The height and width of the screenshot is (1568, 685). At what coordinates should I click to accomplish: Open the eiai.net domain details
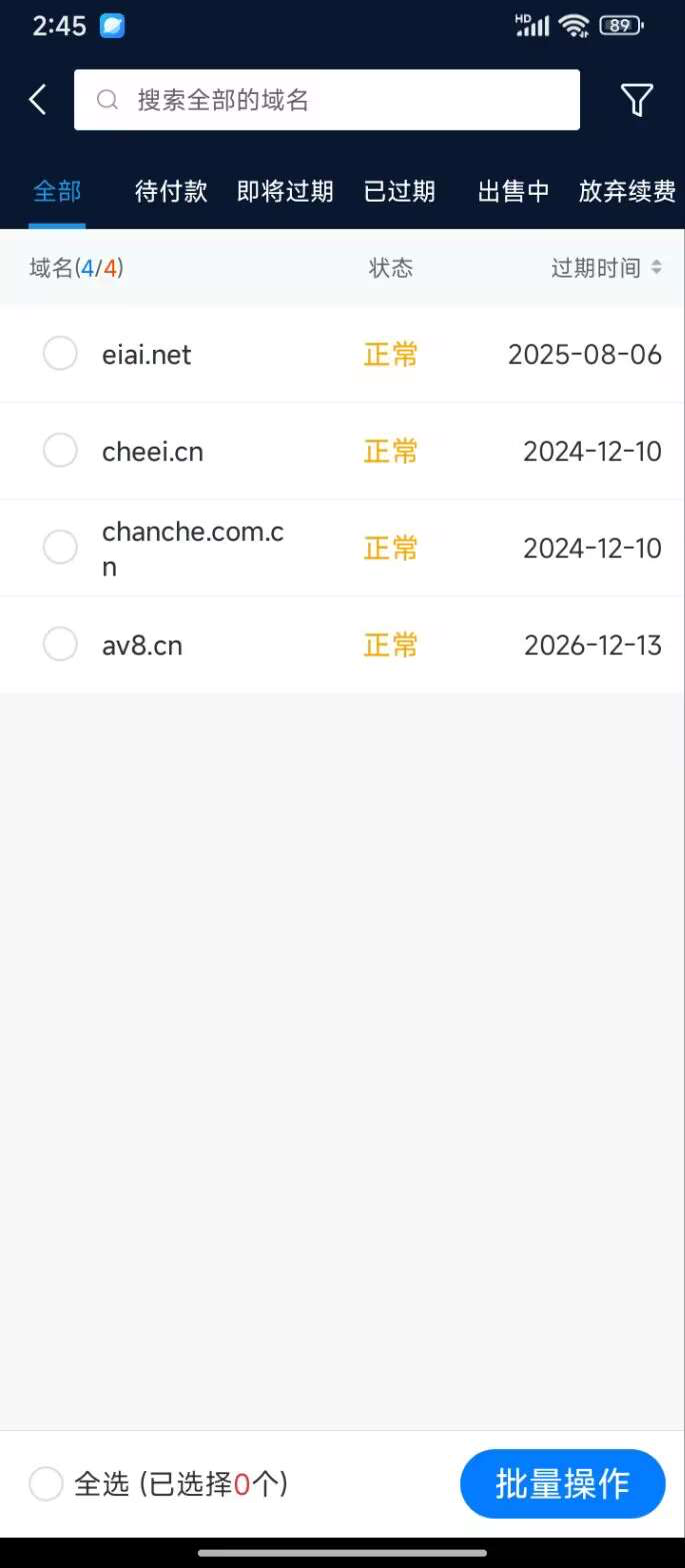pyautogui.click(x=147, y=355)
